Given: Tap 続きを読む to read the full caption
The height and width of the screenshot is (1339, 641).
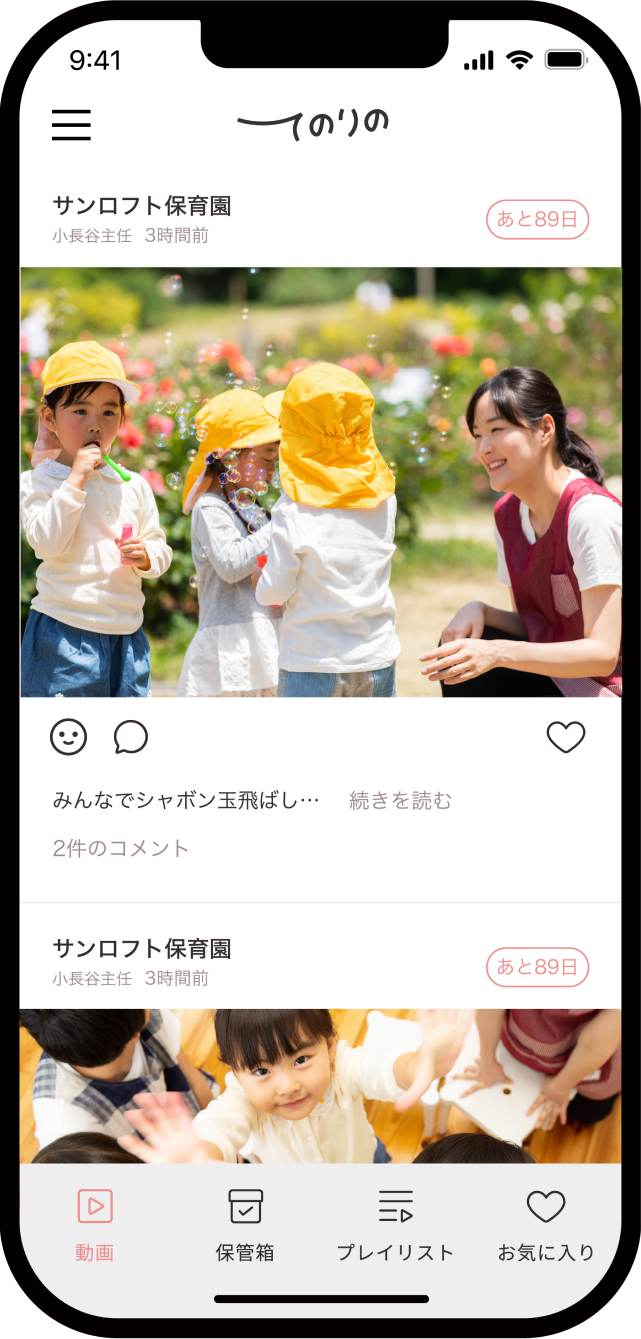Looking at the screenshot, I should pyautogui.click(x=400, y=800).
